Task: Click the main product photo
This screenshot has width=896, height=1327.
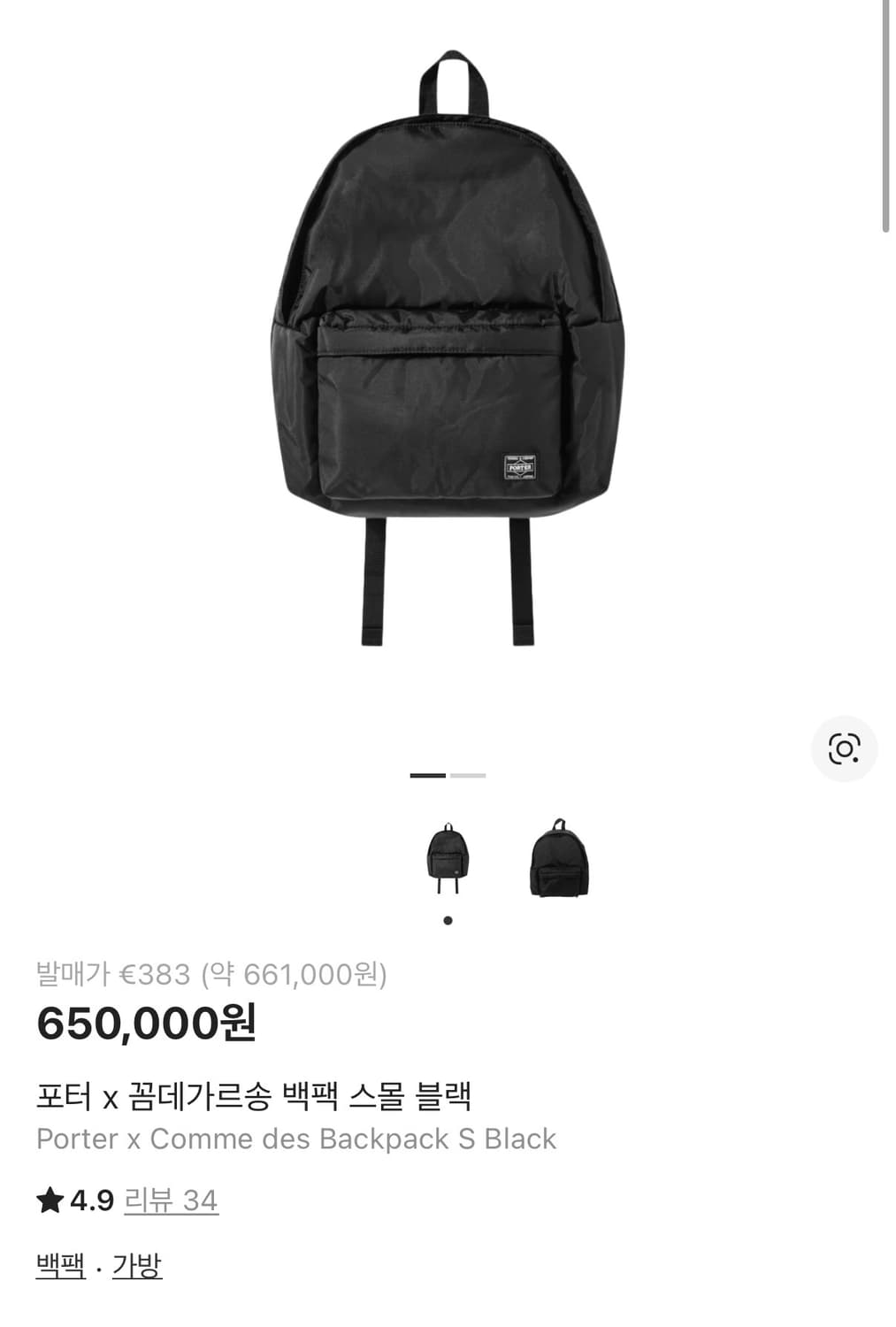Action: point(448,354)
